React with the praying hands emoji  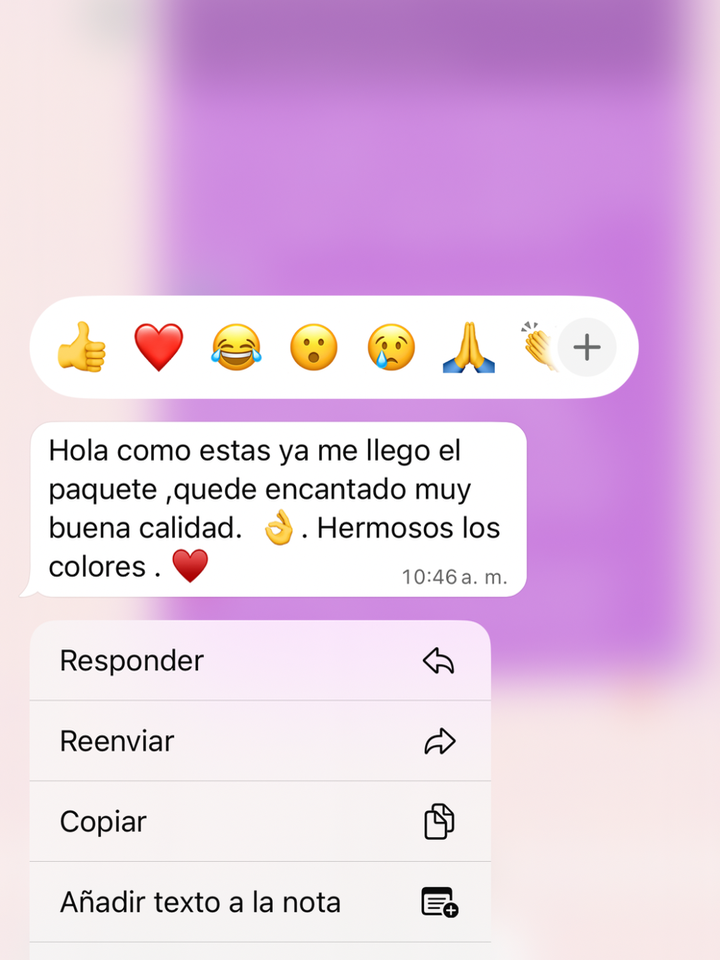[469, 348]
